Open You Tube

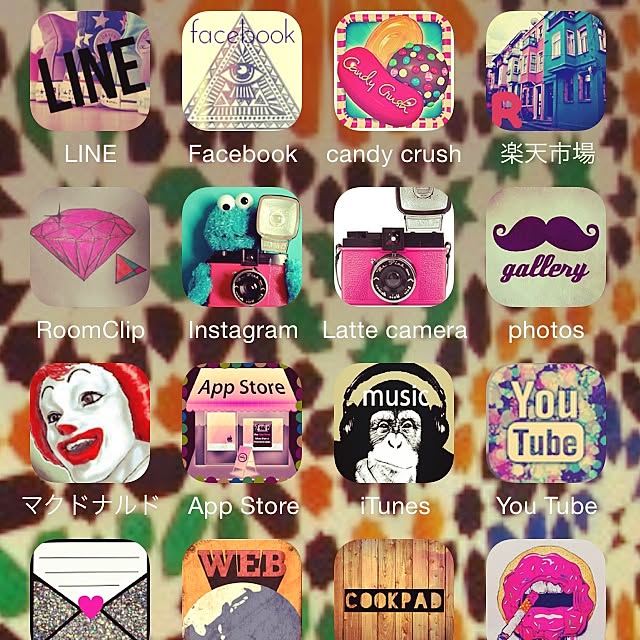click(x=546, y=423)
